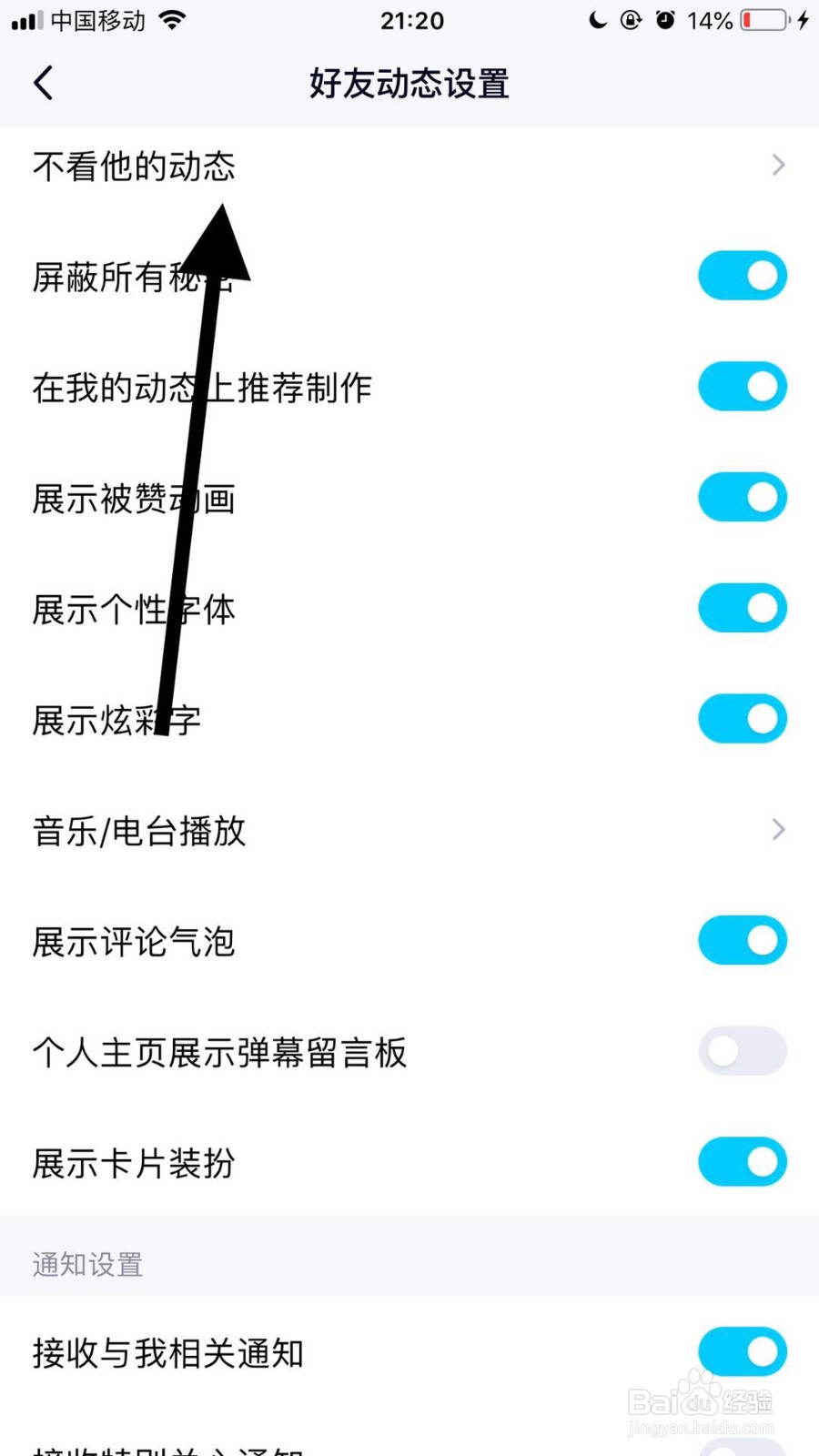Disable the 屏蔽所有秘密 switch
Image resolution: width=819 pixels, height=1456 pixels.
(x=742, y=275)
